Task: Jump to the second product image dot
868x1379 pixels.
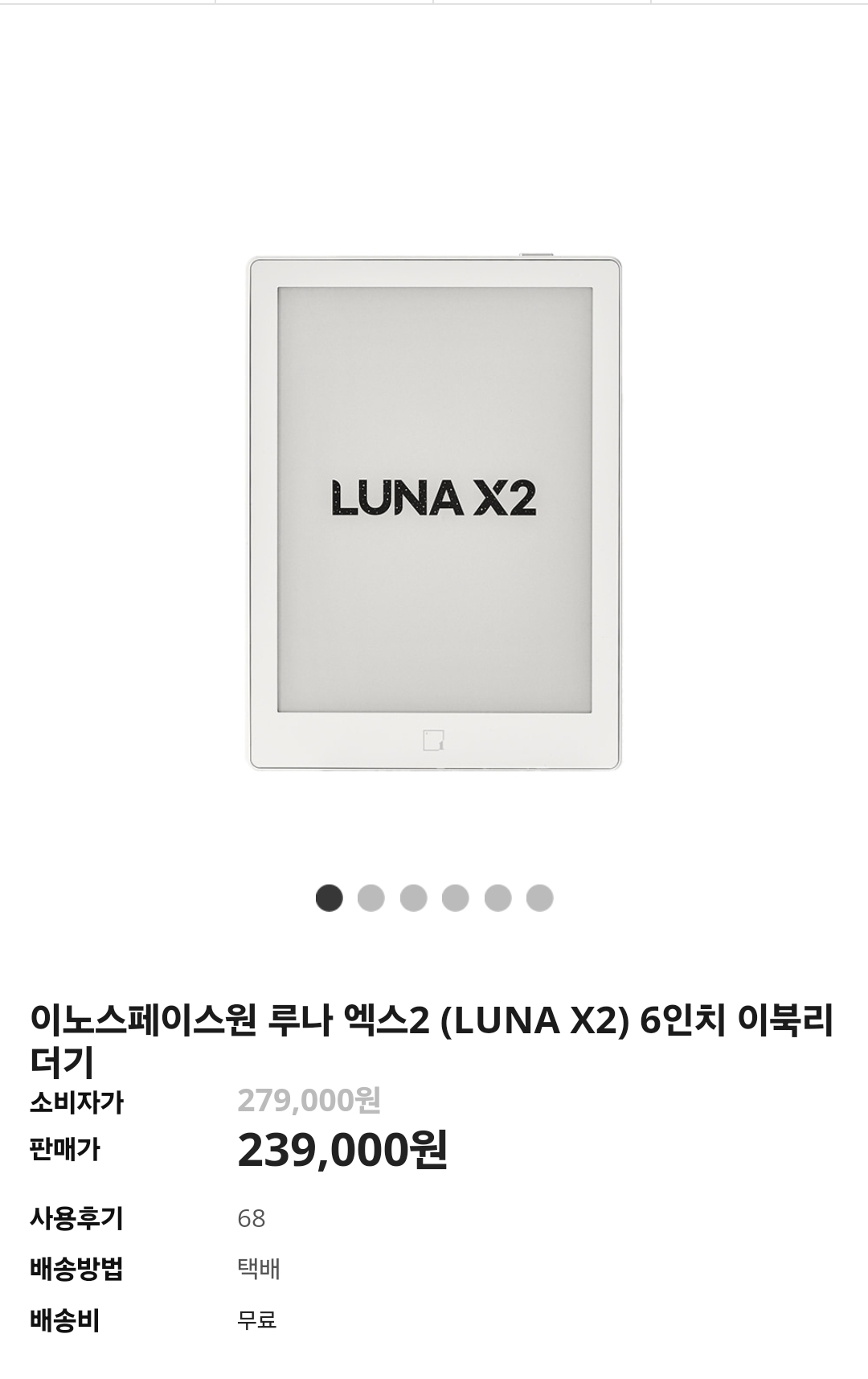Action: [x=371, y=897]
